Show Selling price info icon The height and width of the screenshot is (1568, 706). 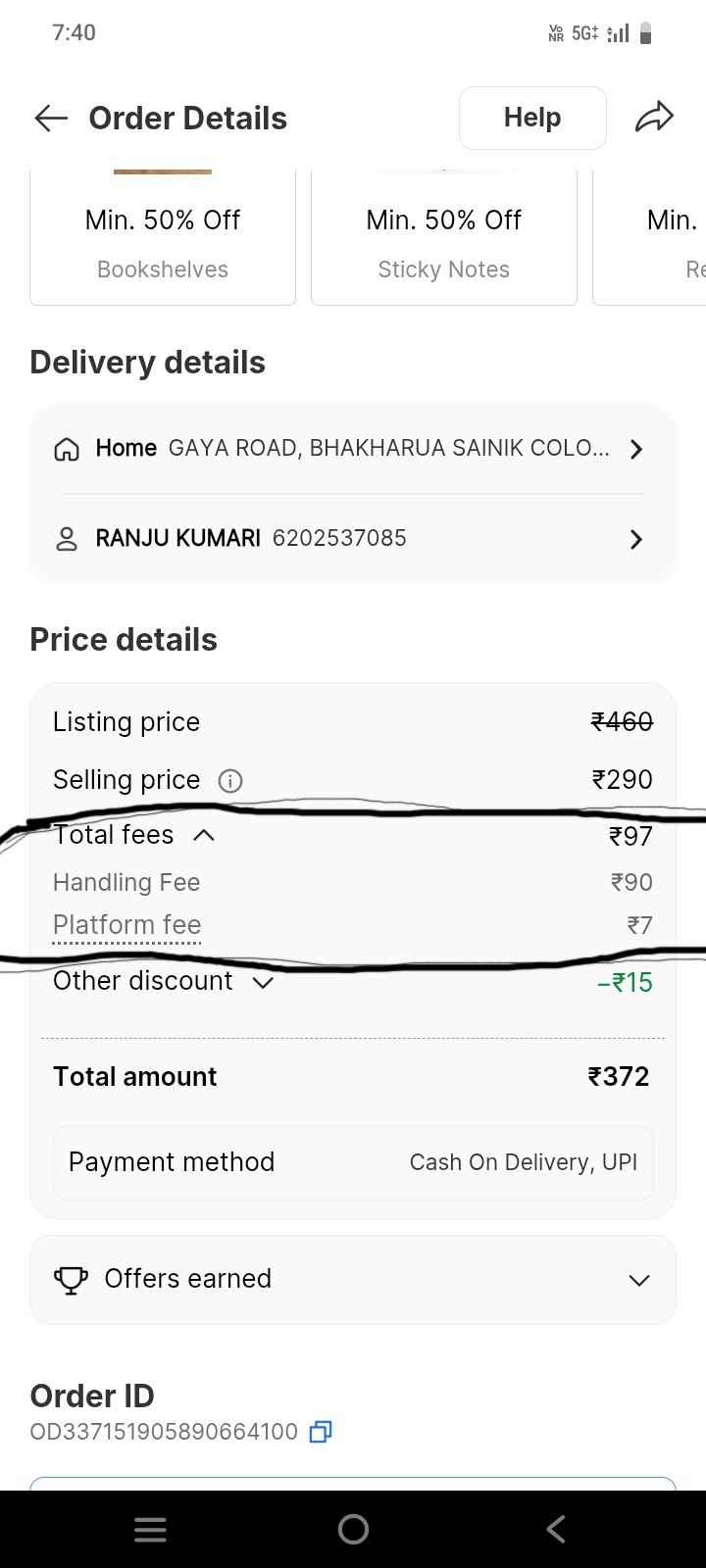click(x=230, y=781)
